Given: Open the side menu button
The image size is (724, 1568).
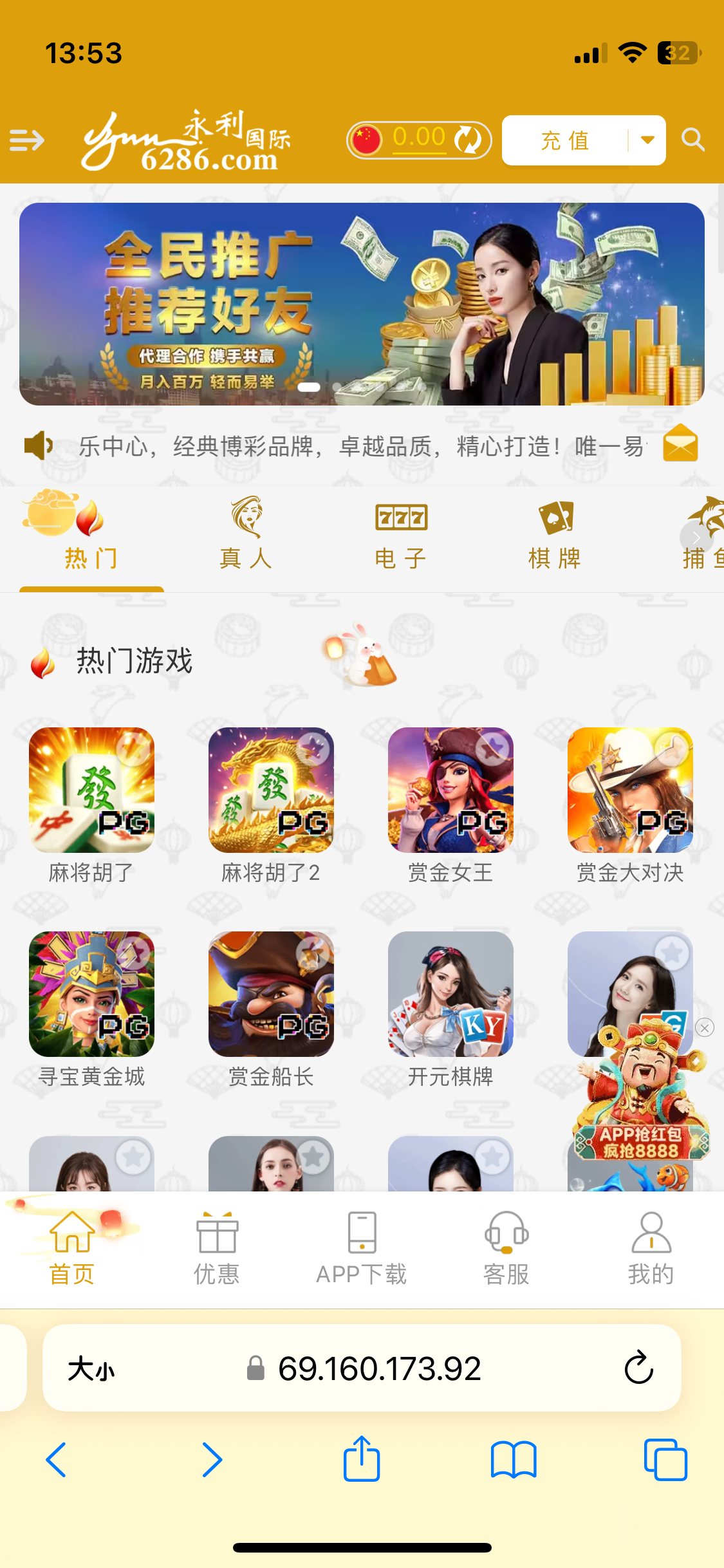Looking at the screenshot, I should click(27, 140).
